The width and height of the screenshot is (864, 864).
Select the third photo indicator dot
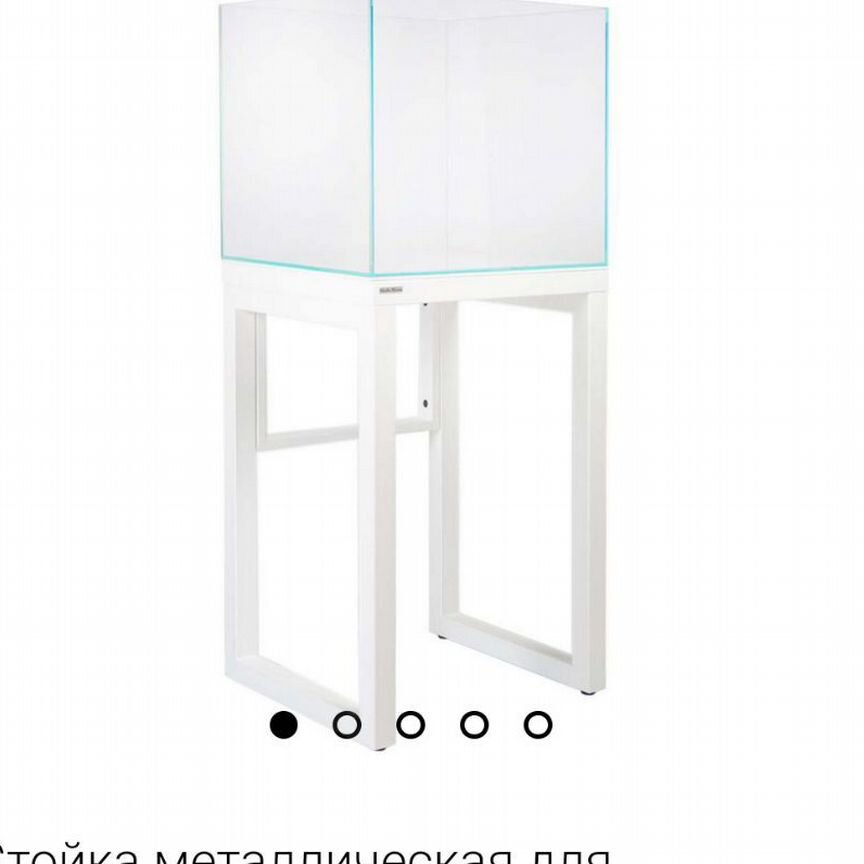pos(411,724)
